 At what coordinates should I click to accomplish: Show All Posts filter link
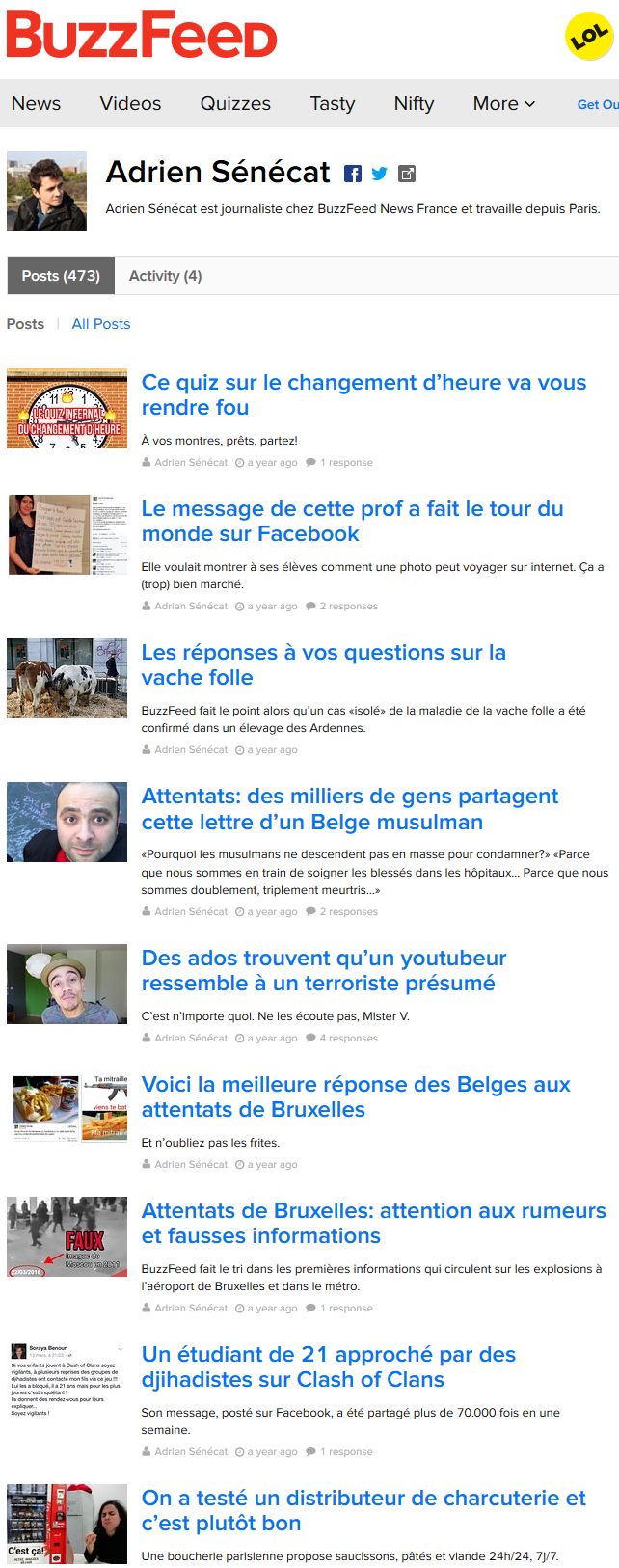[x=101, y=324]
